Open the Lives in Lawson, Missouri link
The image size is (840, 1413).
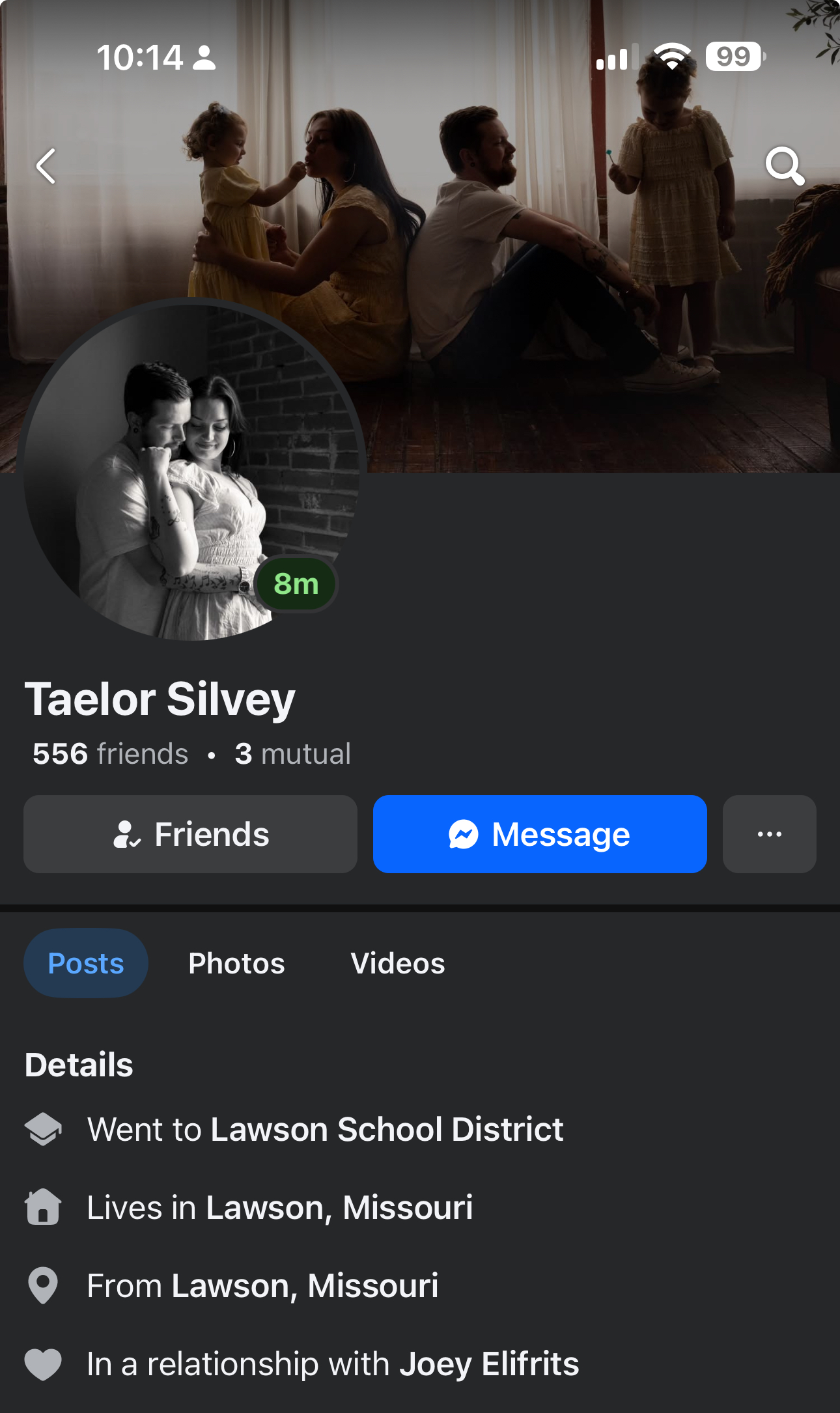pyautogui.click(x=339, y=1208)
